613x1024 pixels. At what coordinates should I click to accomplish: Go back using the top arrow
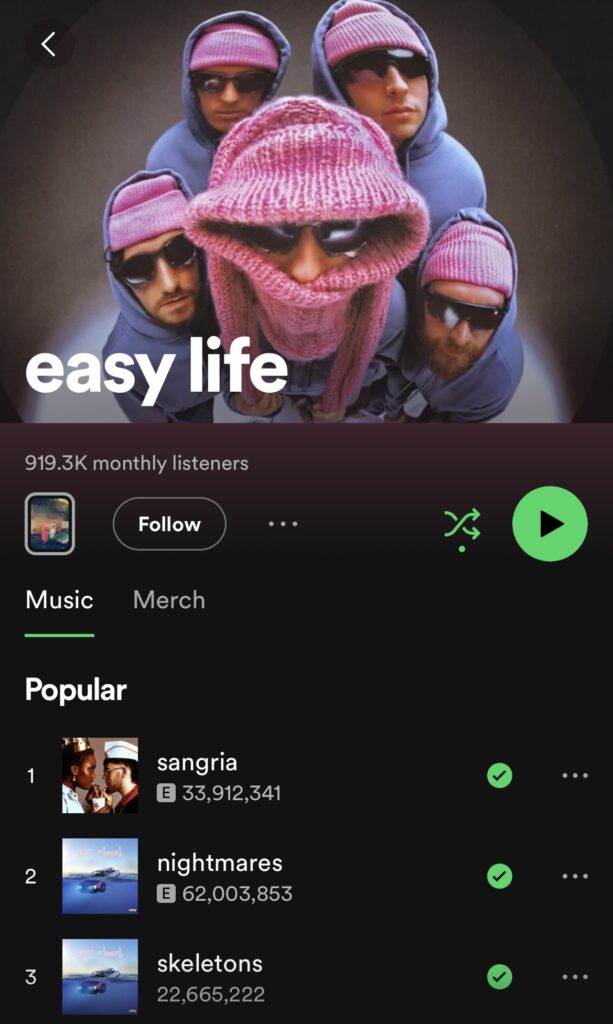(x=49, y=44)
